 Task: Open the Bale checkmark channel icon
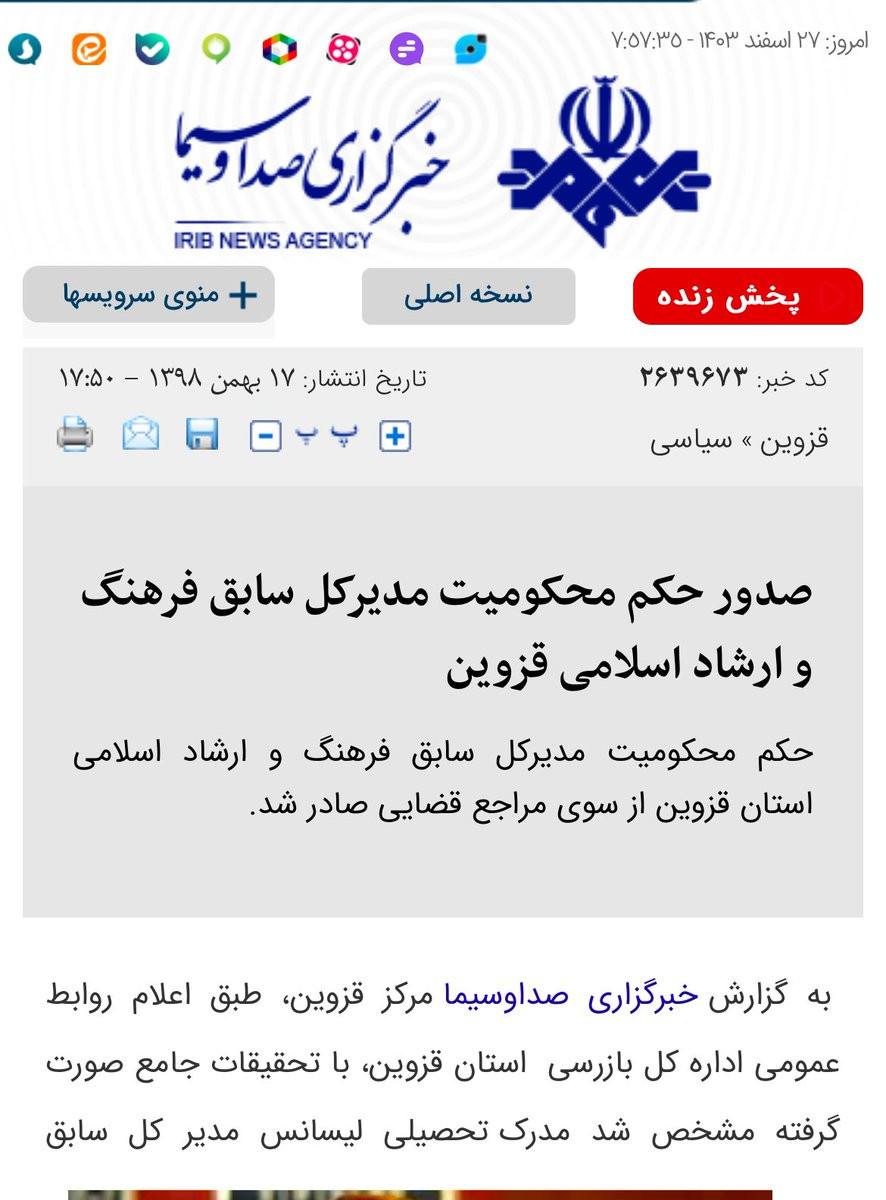[153, 48]
